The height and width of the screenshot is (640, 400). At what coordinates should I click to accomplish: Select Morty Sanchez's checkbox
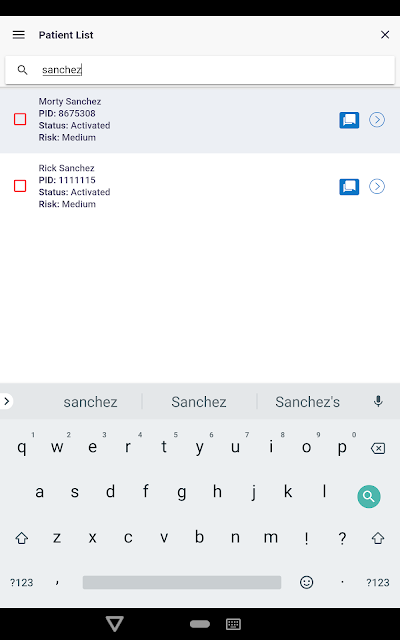[20, 119]
